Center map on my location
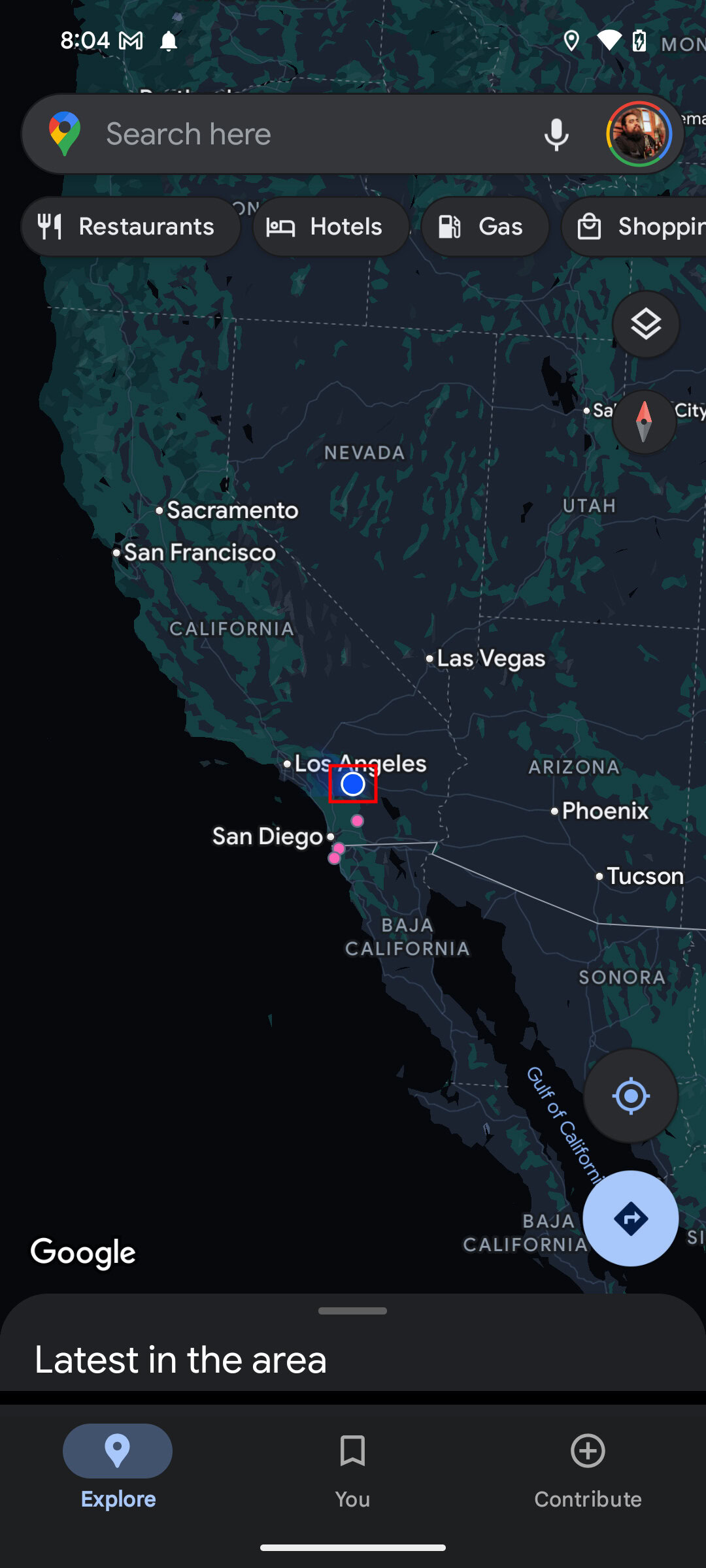The height and width of the screenshot is (1568, 706). click(630, 1096)
